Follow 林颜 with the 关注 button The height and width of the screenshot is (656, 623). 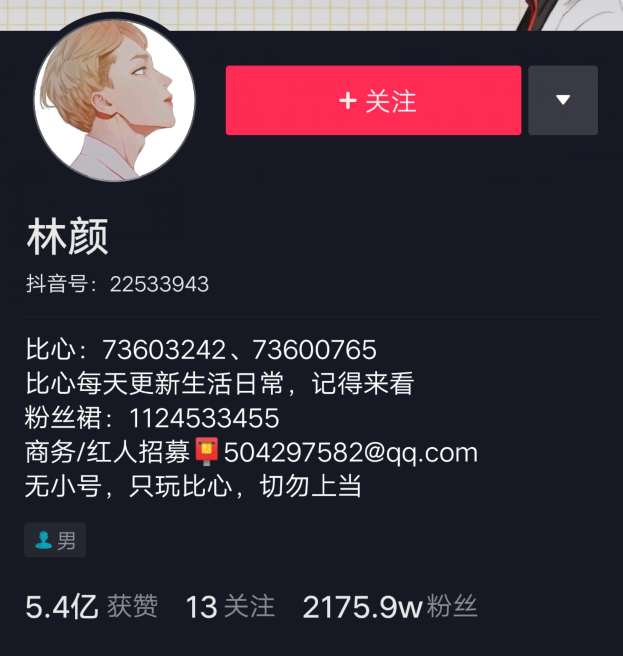[373, 100]
